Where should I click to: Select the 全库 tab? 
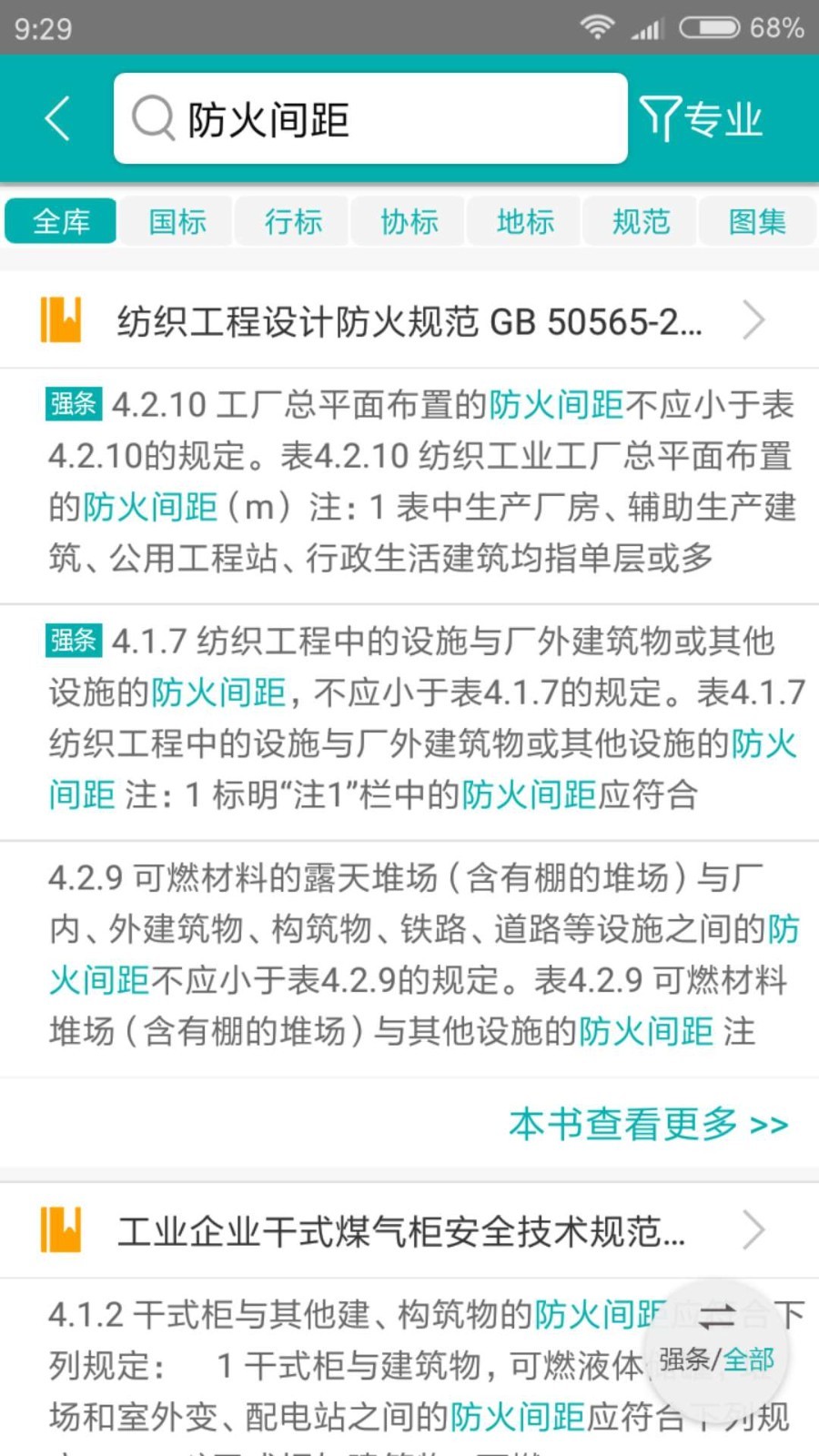click(61, 221)
